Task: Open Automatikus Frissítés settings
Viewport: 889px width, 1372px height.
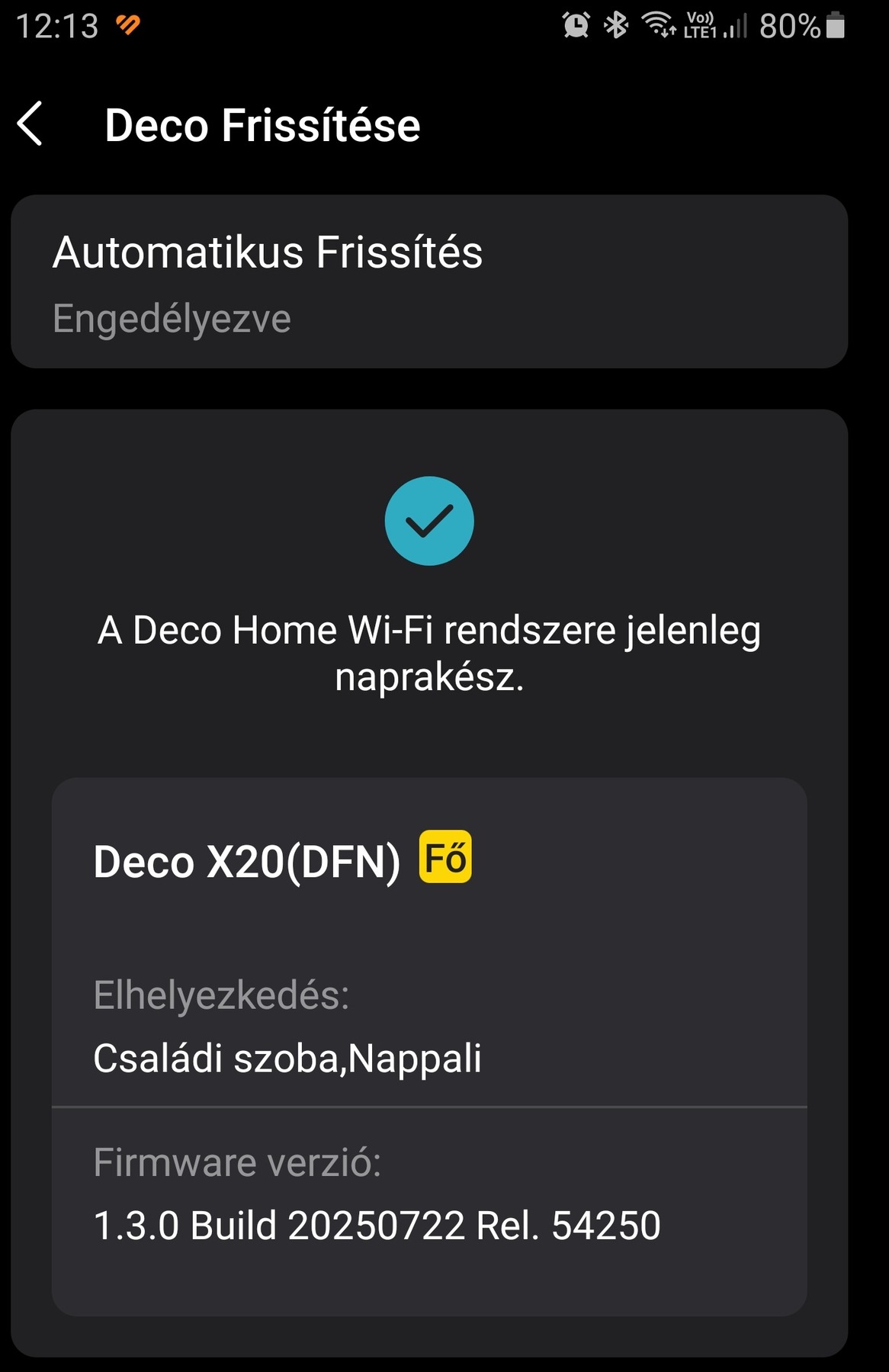Action: pyautogui.click(x=428, y=281)
